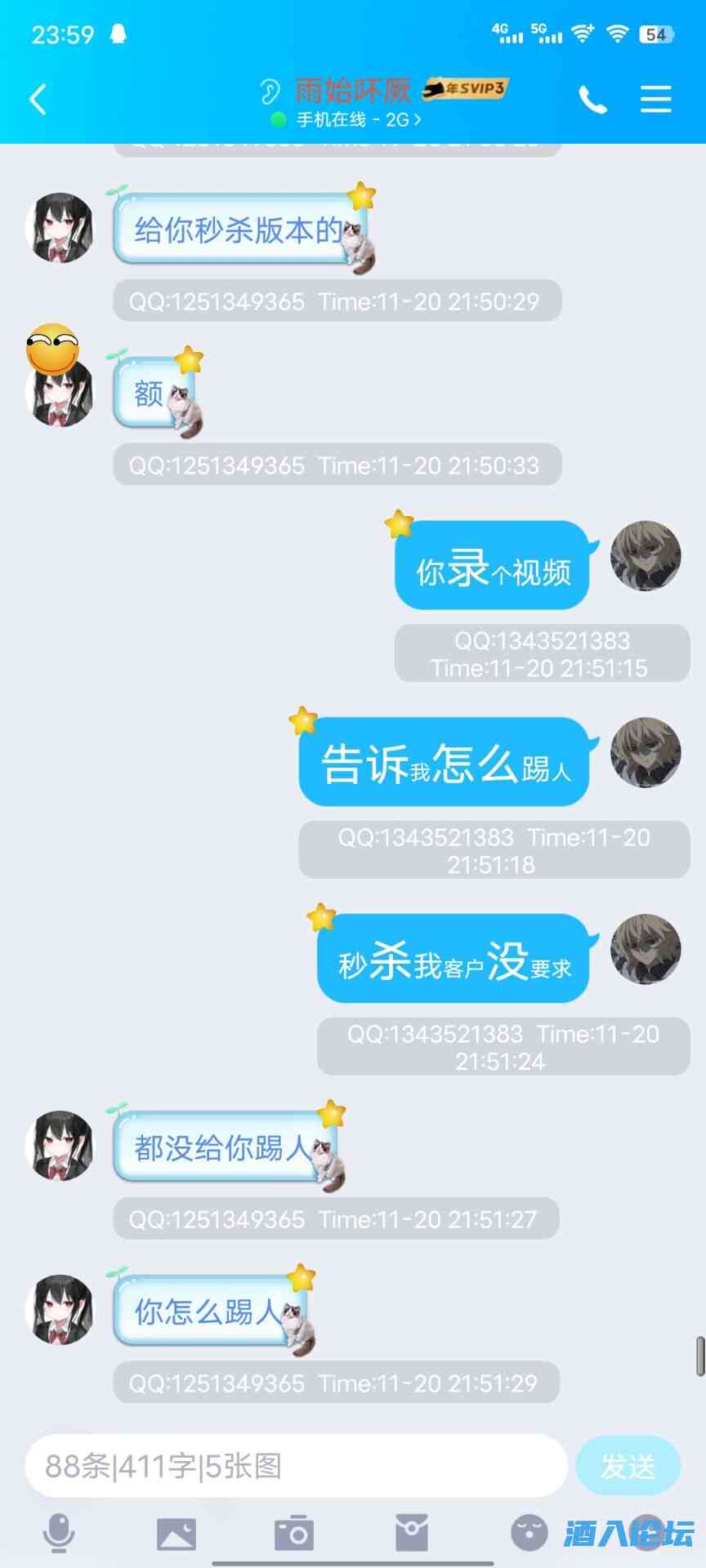706x1568 pixels.
Task: Tap the 发送 send button
Action: (628, 1466)
